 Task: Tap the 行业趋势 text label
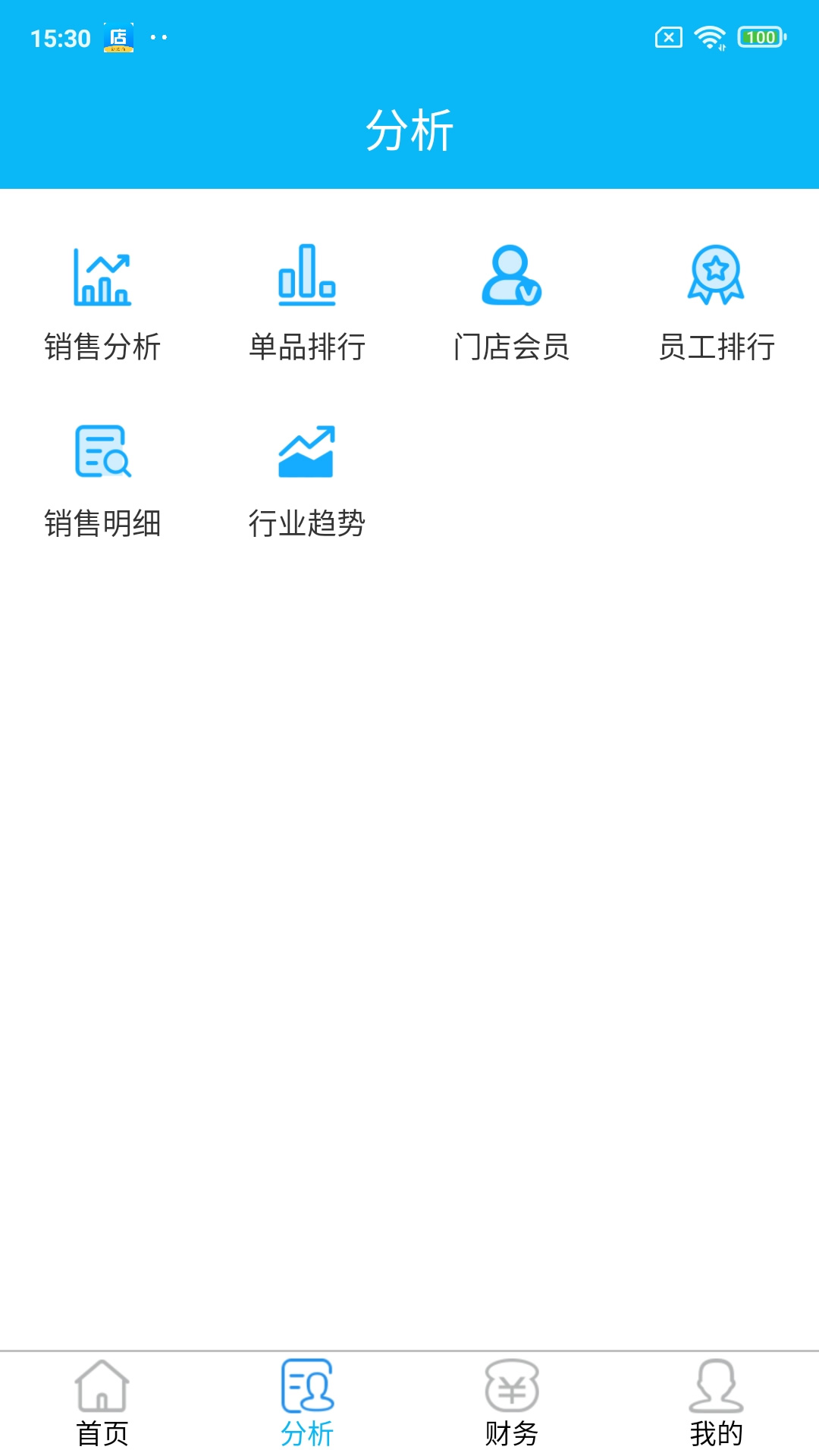click(x=308, y=522)
